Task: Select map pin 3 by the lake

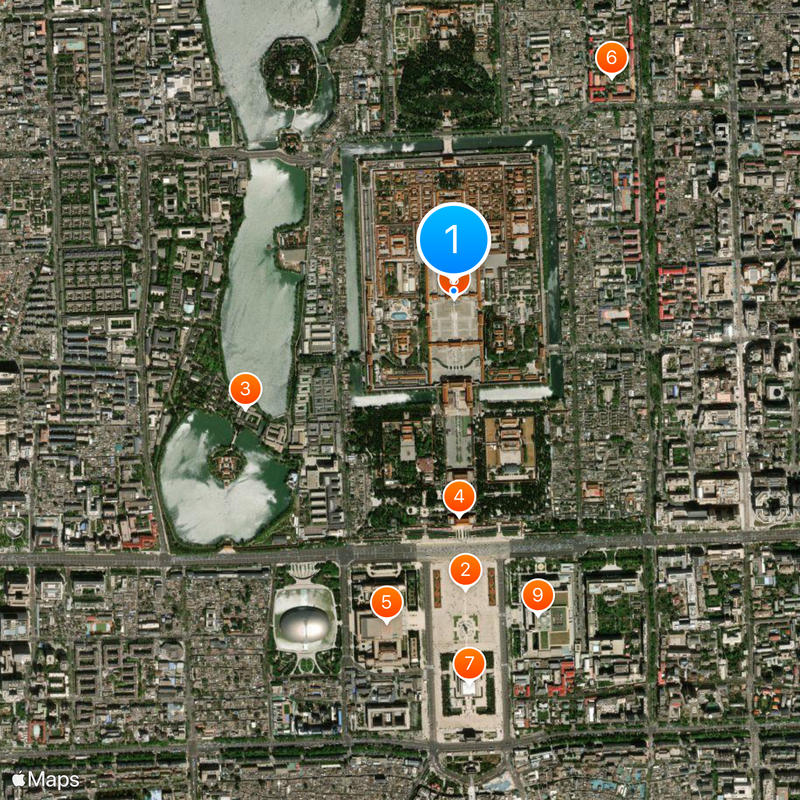Action: (x=246, y=389)
